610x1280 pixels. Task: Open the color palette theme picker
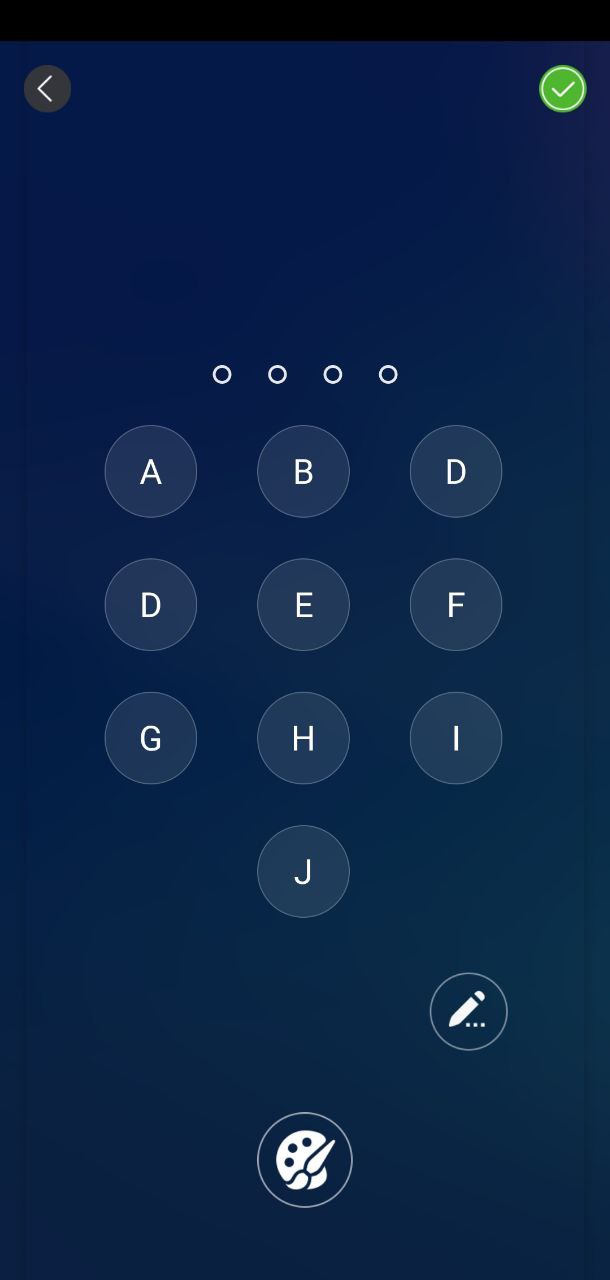(305, 1160)
